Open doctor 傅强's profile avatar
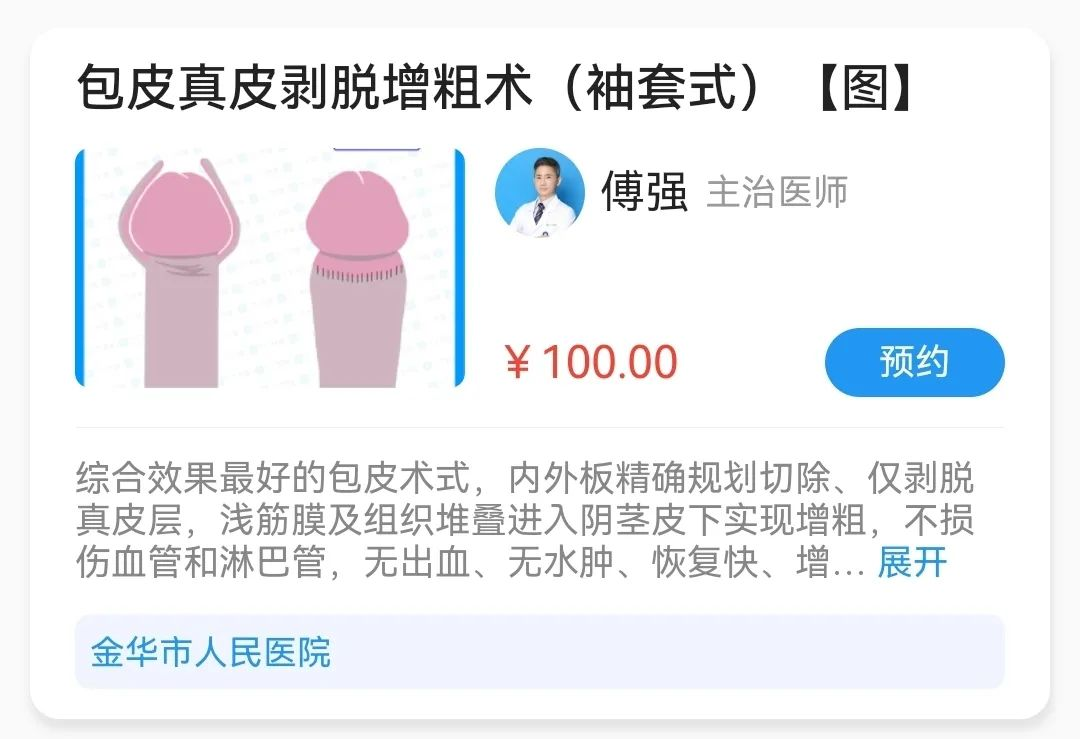This screenshot has height=739, width=1080. tap(539, 193)
